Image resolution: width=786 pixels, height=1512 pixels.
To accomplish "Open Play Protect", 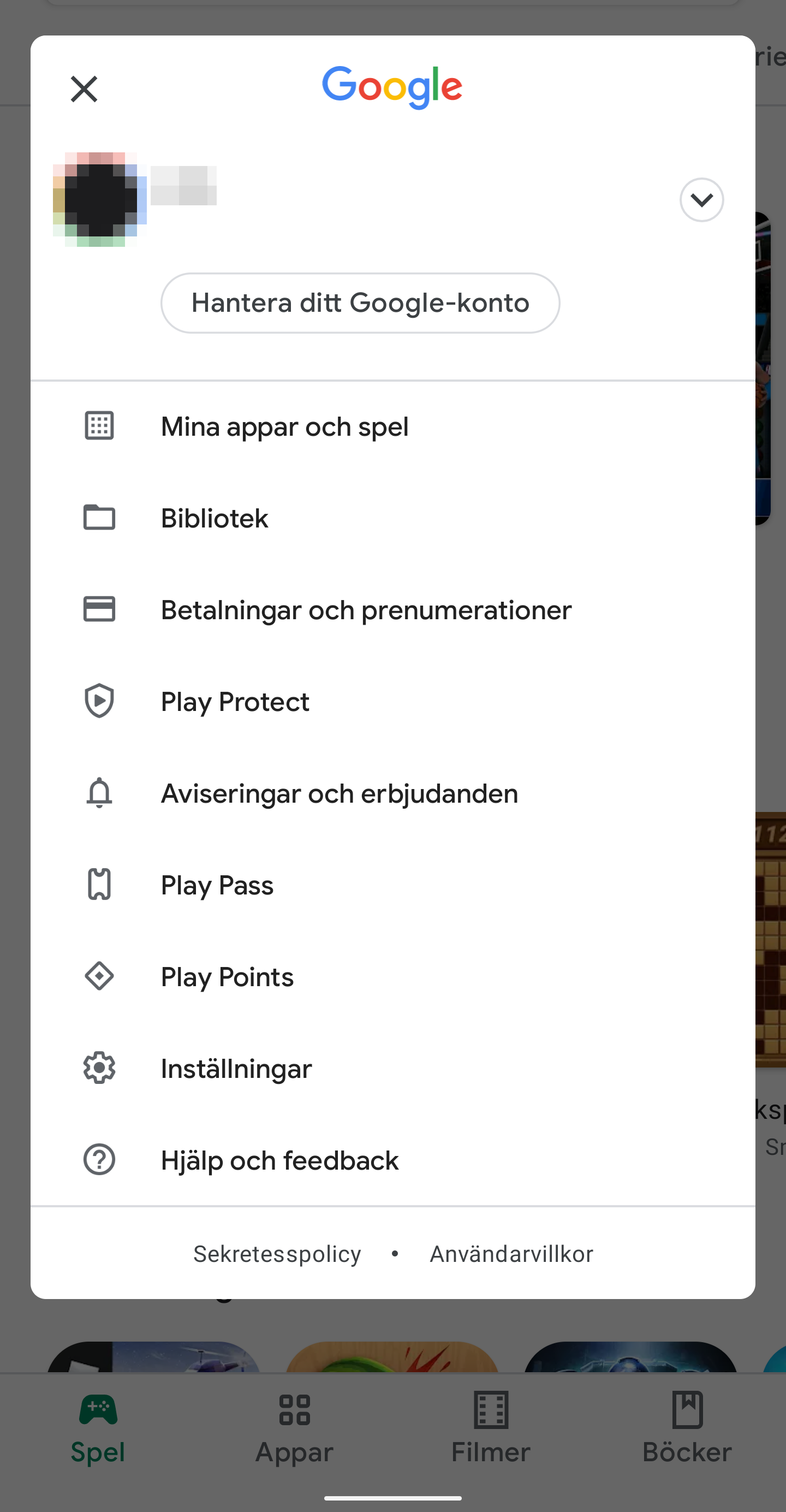I will coord(393,702).
